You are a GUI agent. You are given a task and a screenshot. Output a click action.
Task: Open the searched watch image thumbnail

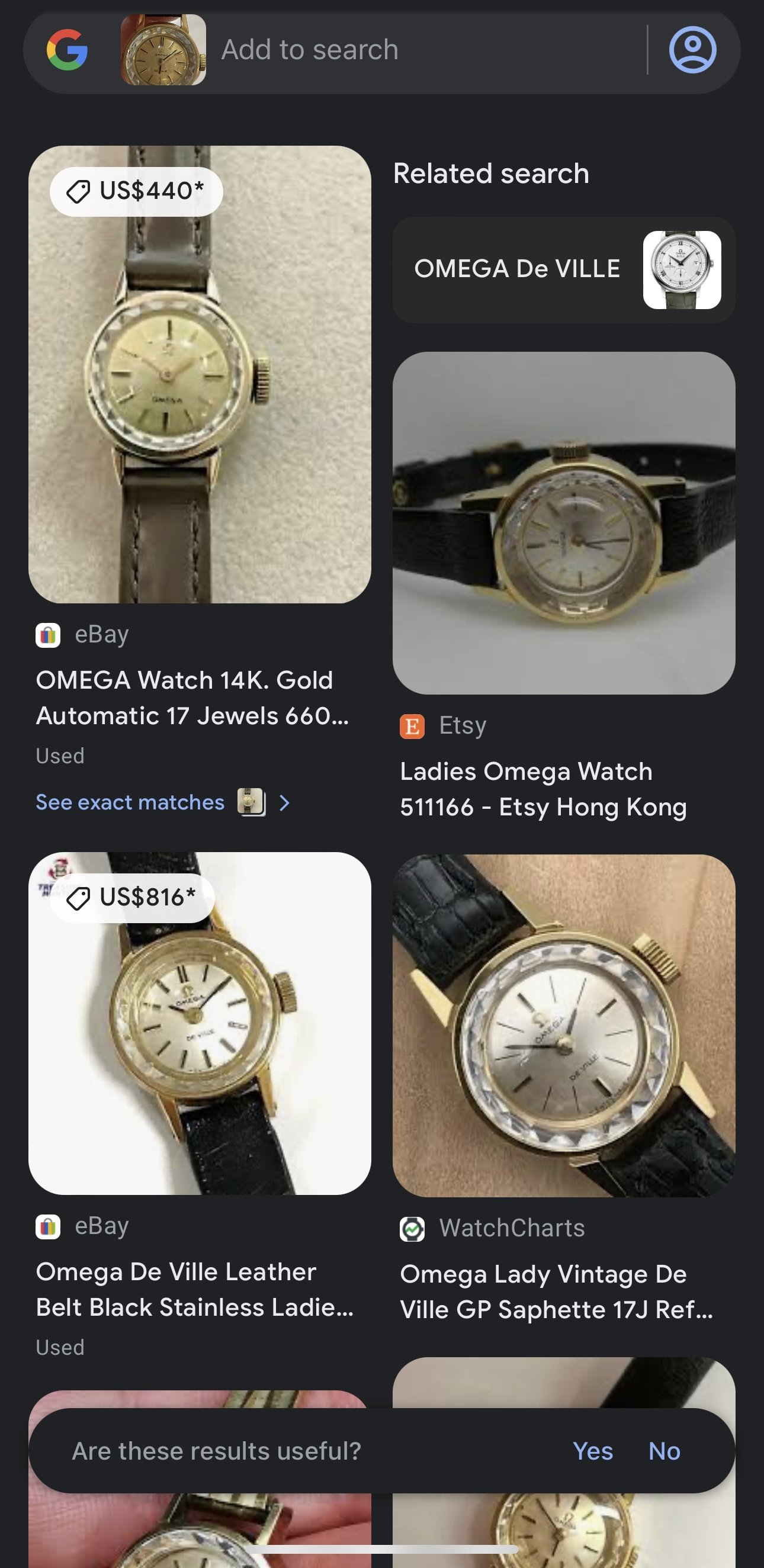pos(163,50)
